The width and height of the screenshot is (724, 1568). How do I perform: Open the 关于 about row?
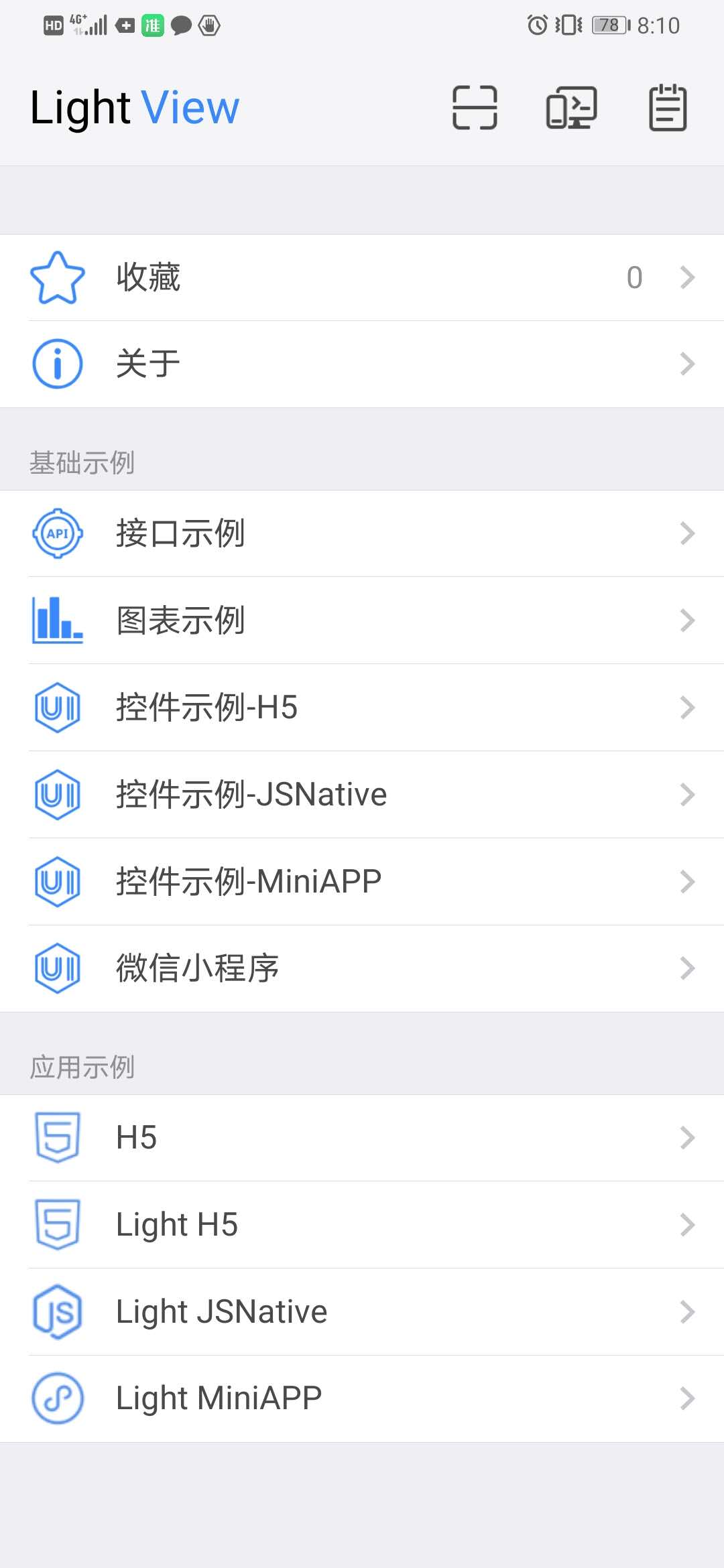point(362,365)
